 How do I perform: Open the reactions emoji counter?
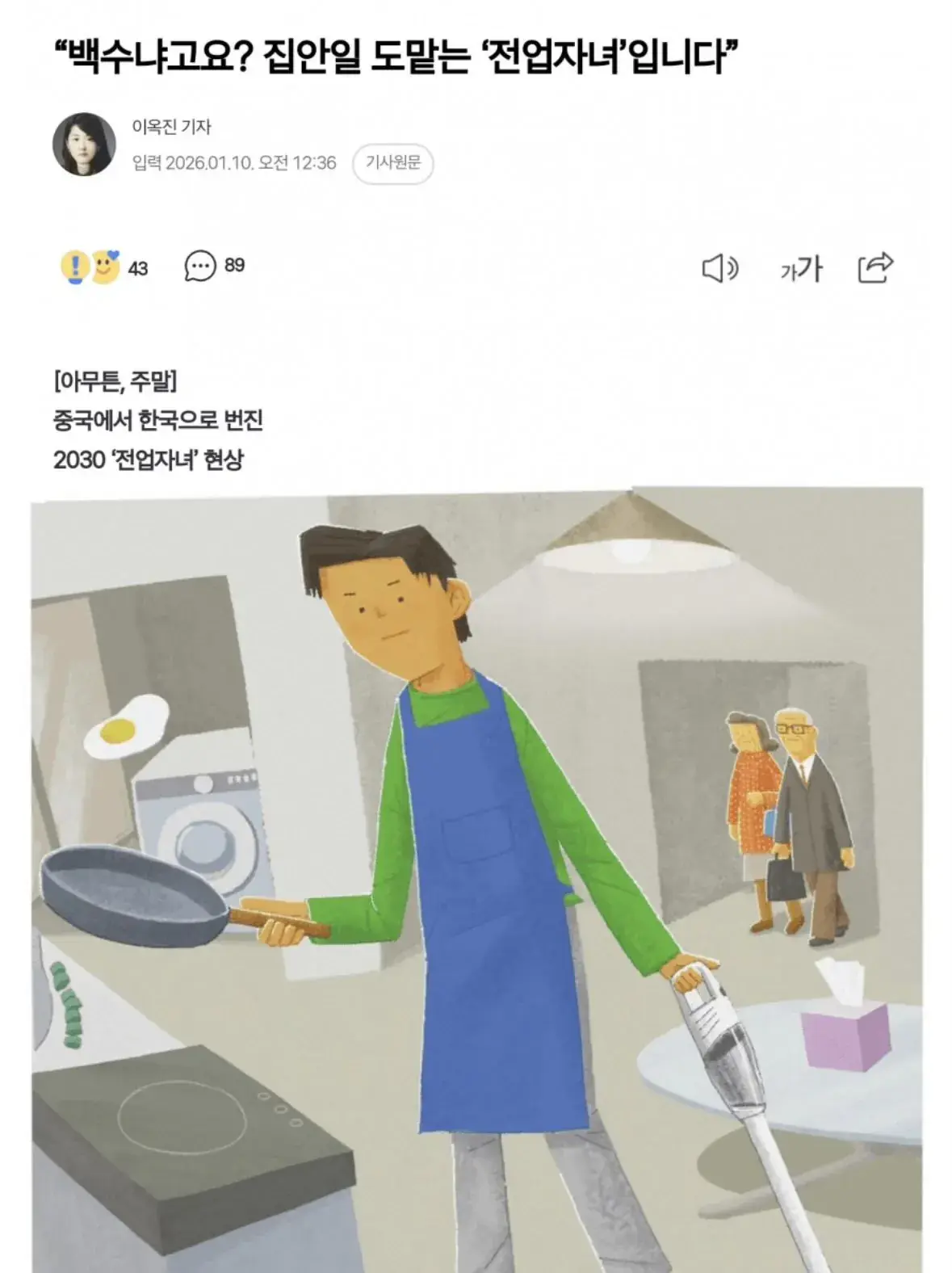pyautogui.click(x=103, y=267)
